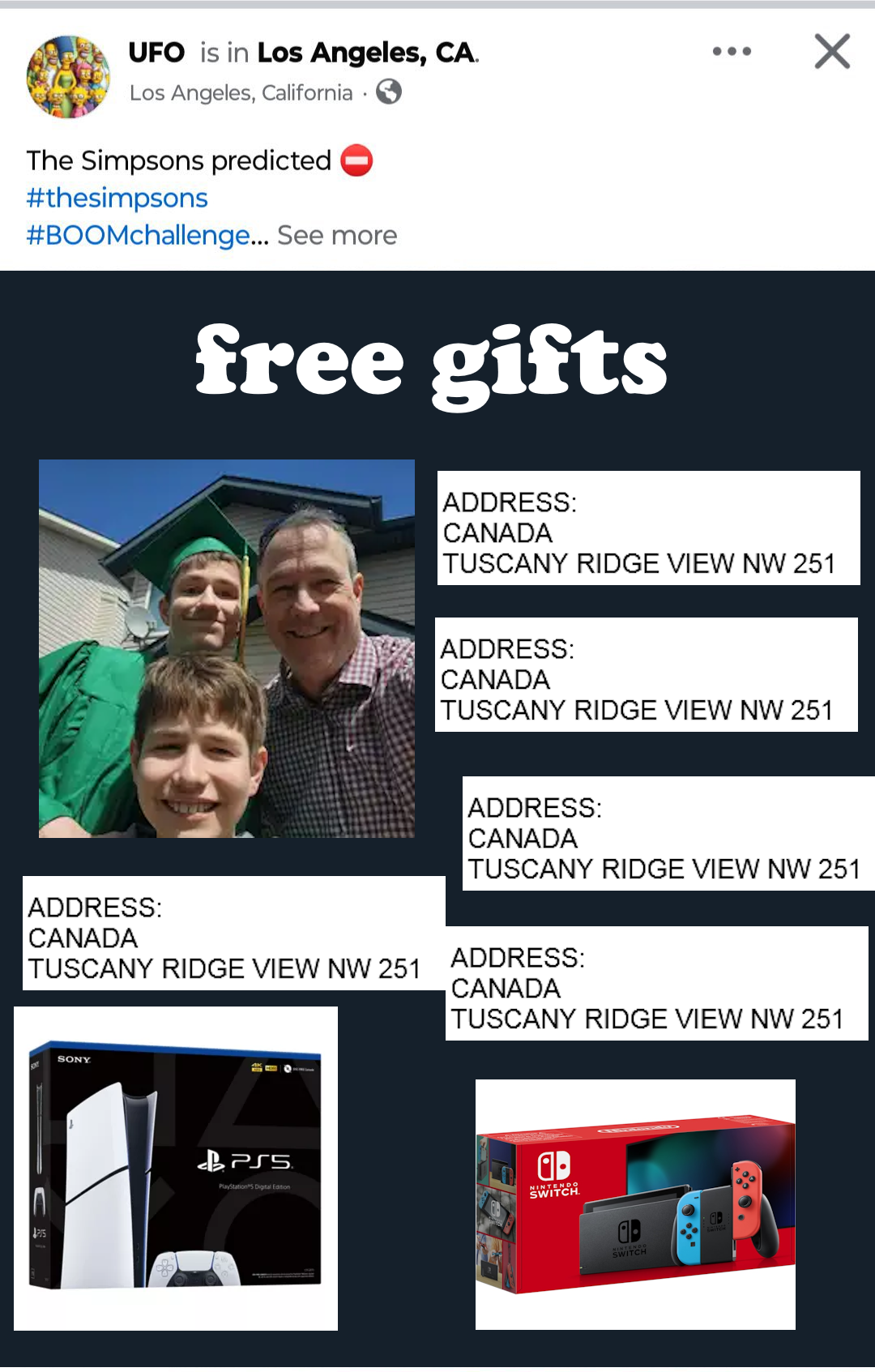This screenshot has height=1372, width=875.
Task: Open the UFO profile name link
Action: click(x=156, y=53)
